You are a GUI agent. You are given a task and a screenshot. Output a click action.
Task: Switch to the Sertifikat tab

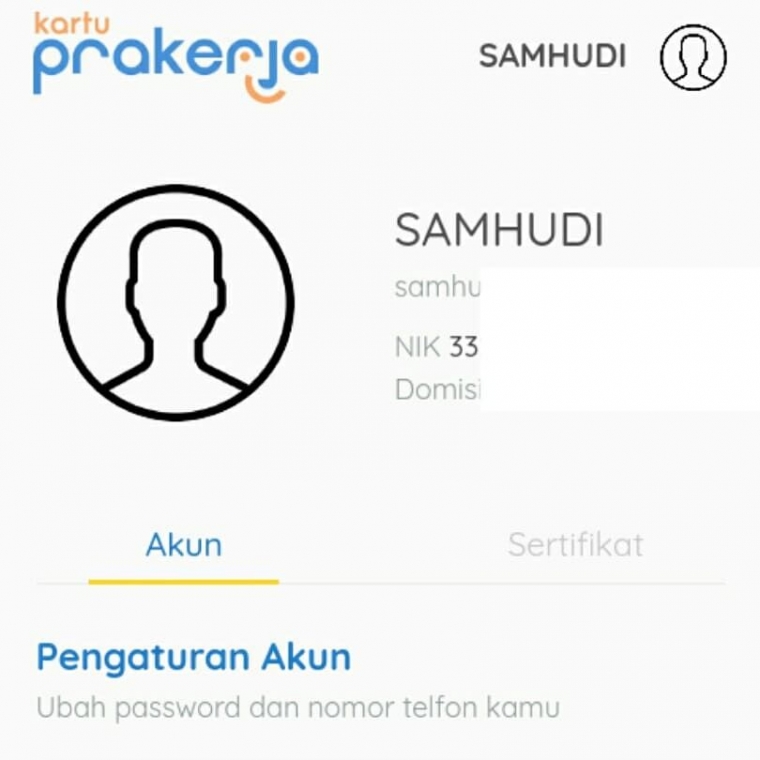tap(575, 545)
